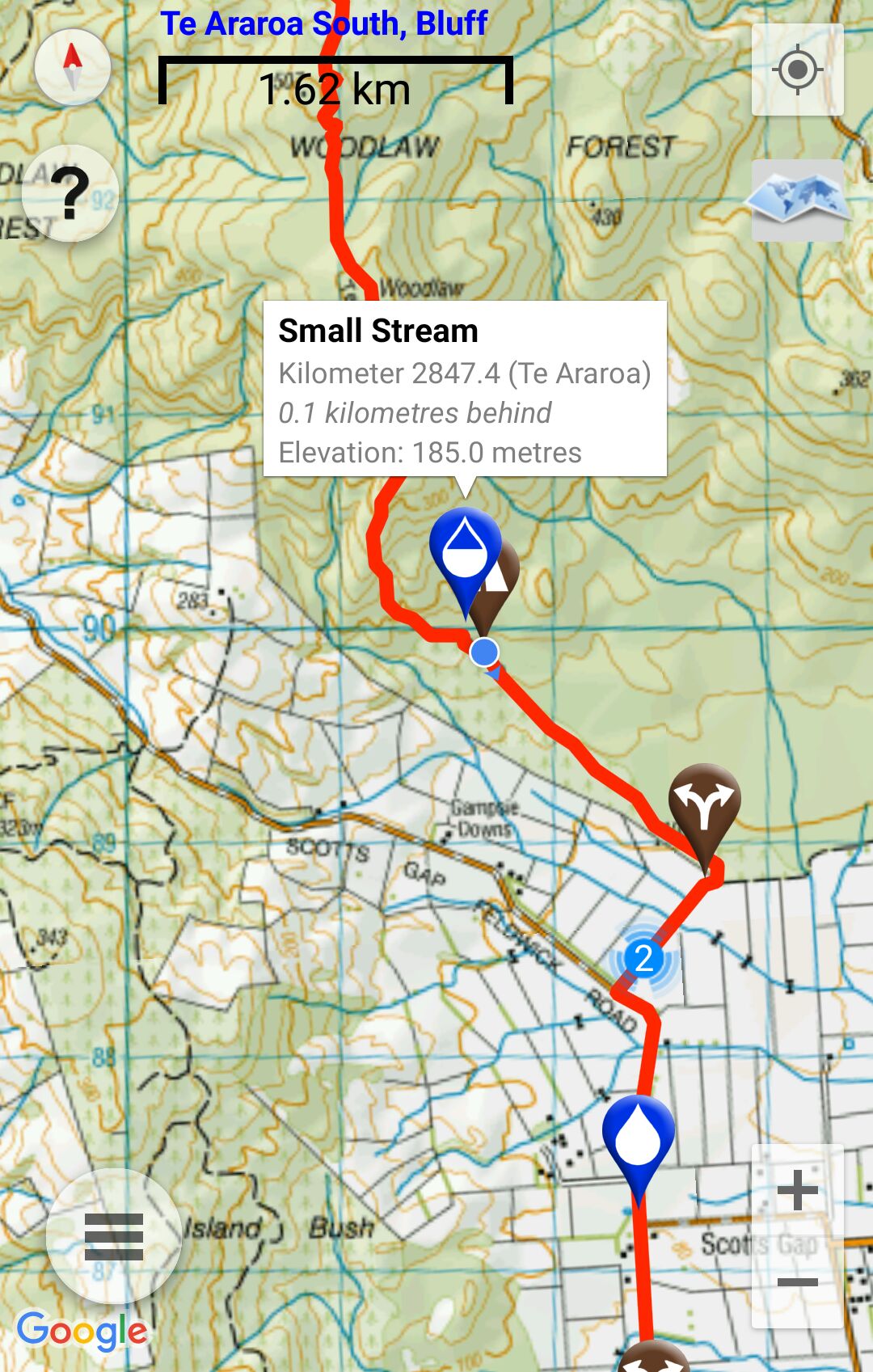This screenshot has height=1372, width=873.
Task: Tap the brown trail junction marker
Action: 704,806
